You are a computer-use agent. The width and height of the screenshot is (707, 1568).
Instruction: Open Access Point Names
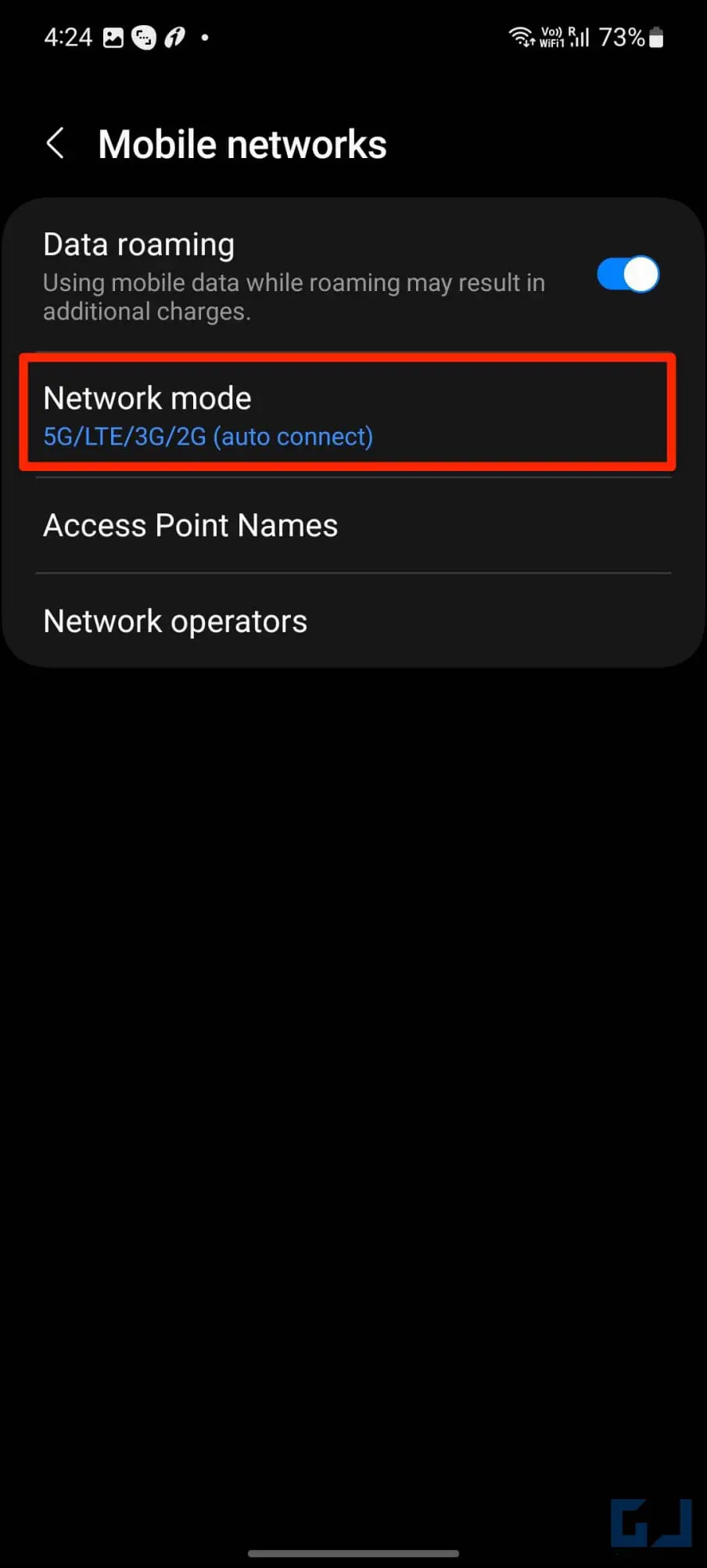coord(353,526)
